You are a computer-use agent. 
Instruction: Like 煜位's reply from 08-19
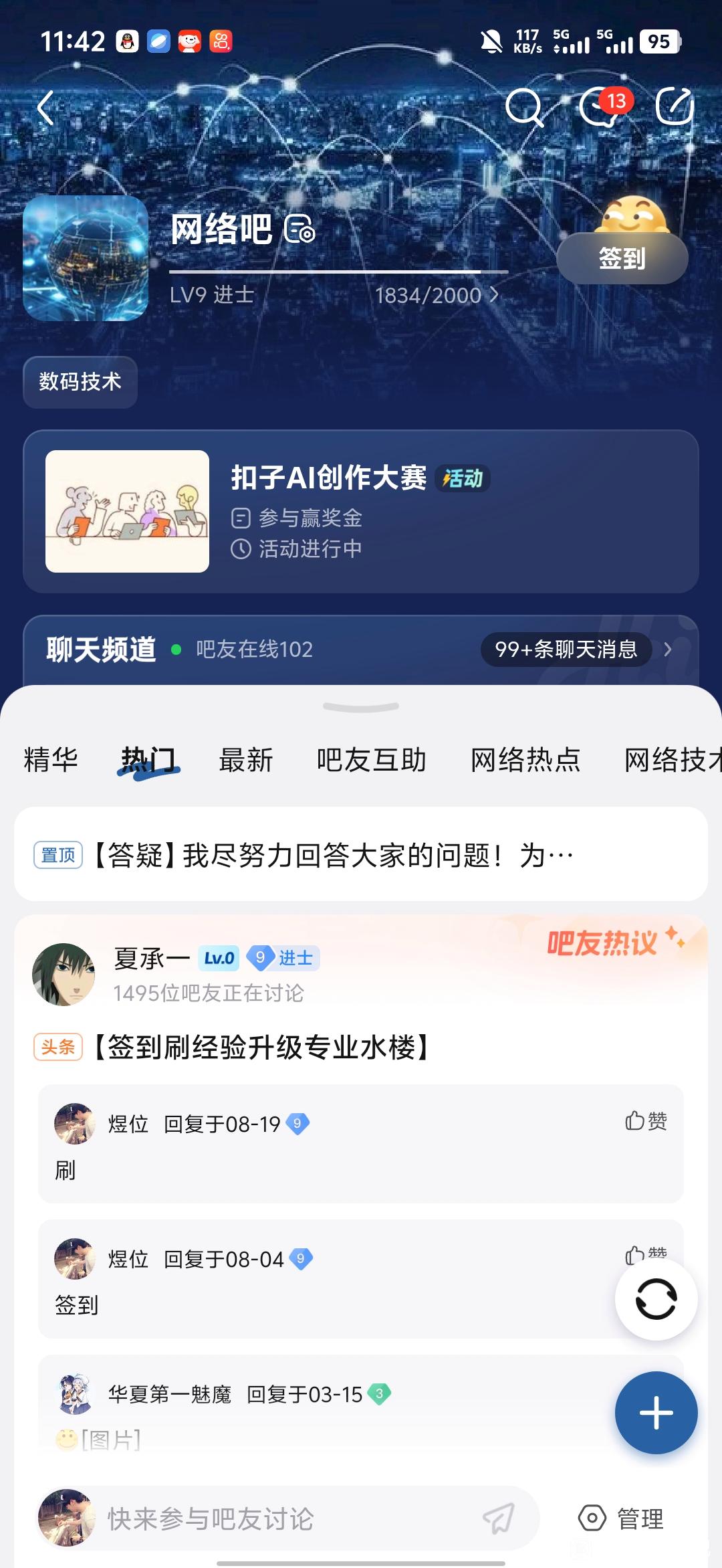coord(646,1120)
